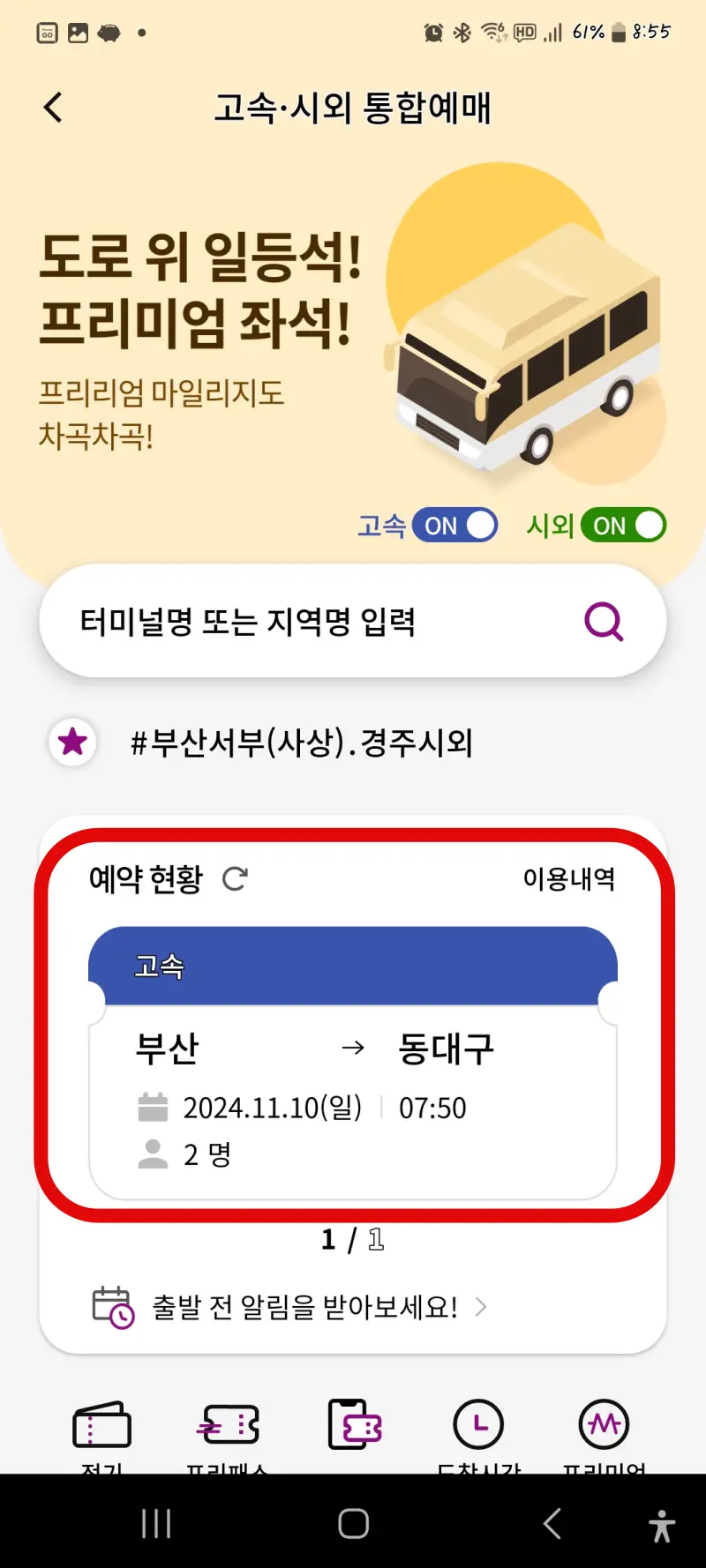Disable the 시외 ON switch
The width and height of the screenshot is (706, 1568).
[x=623, y=525]
